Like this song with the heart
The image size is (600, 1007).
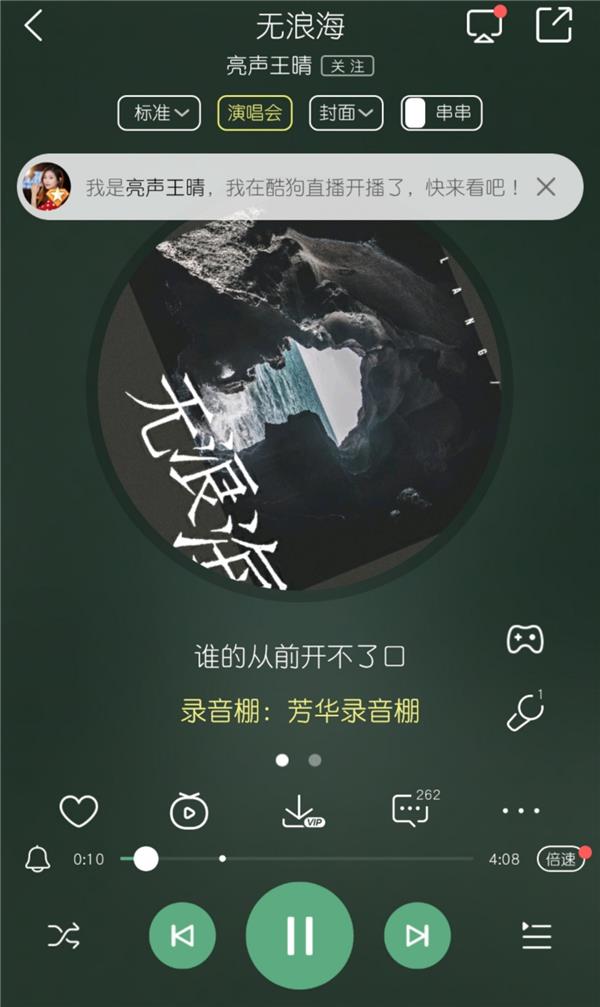(x=79, y=810)
